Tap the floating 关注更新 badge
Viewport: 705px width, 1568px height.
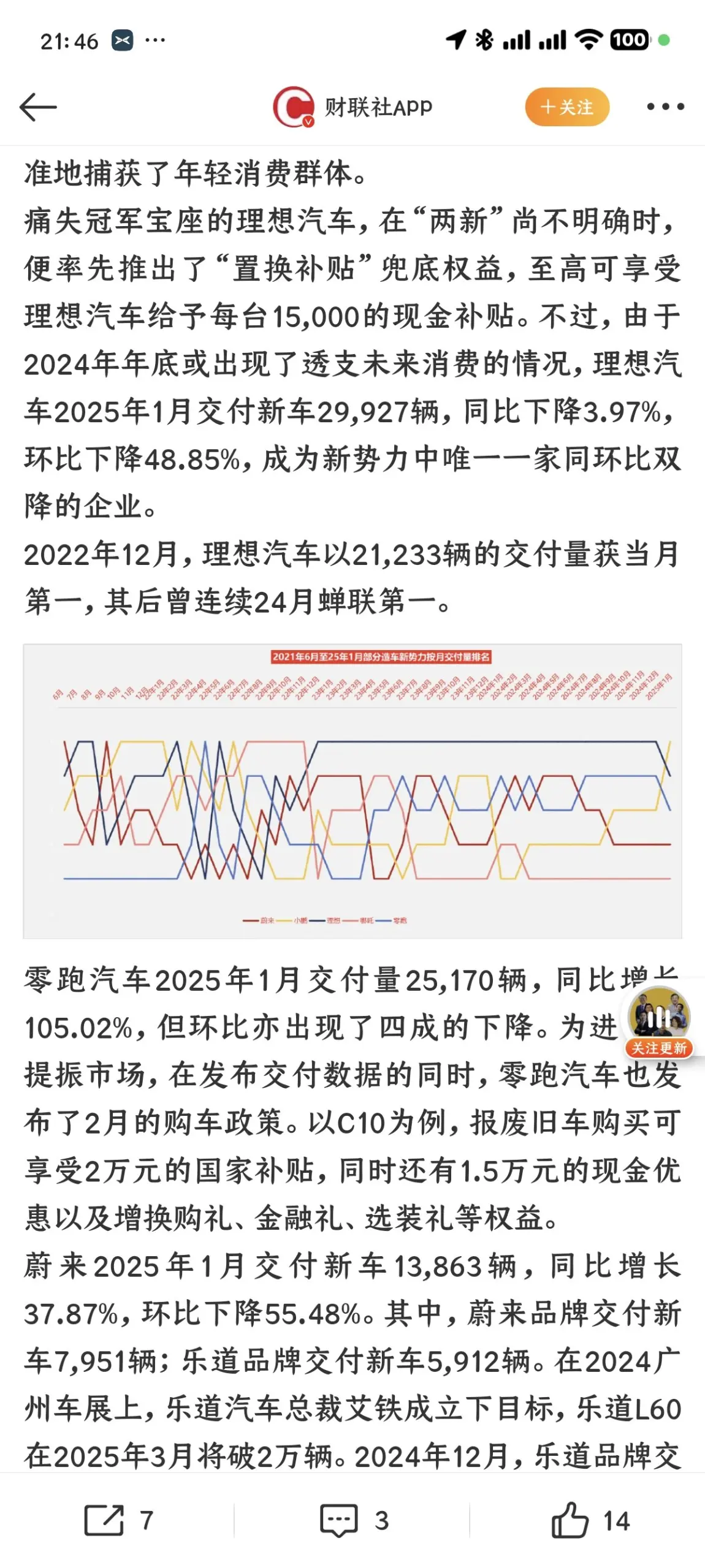[x=660, y=1022]
